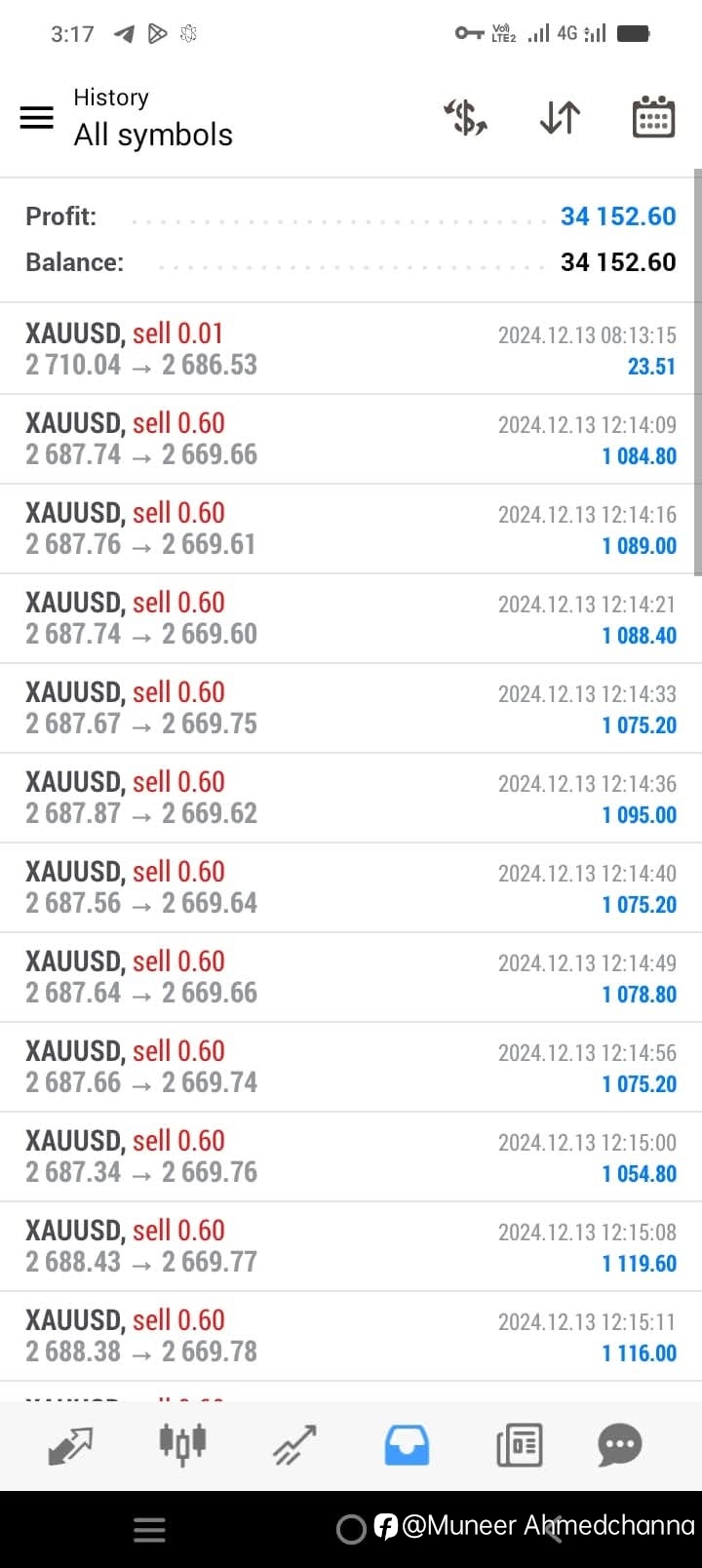Open the trade with profit 1 119.60
This screenshot has width=702, height=1568.
[351, 1246]
